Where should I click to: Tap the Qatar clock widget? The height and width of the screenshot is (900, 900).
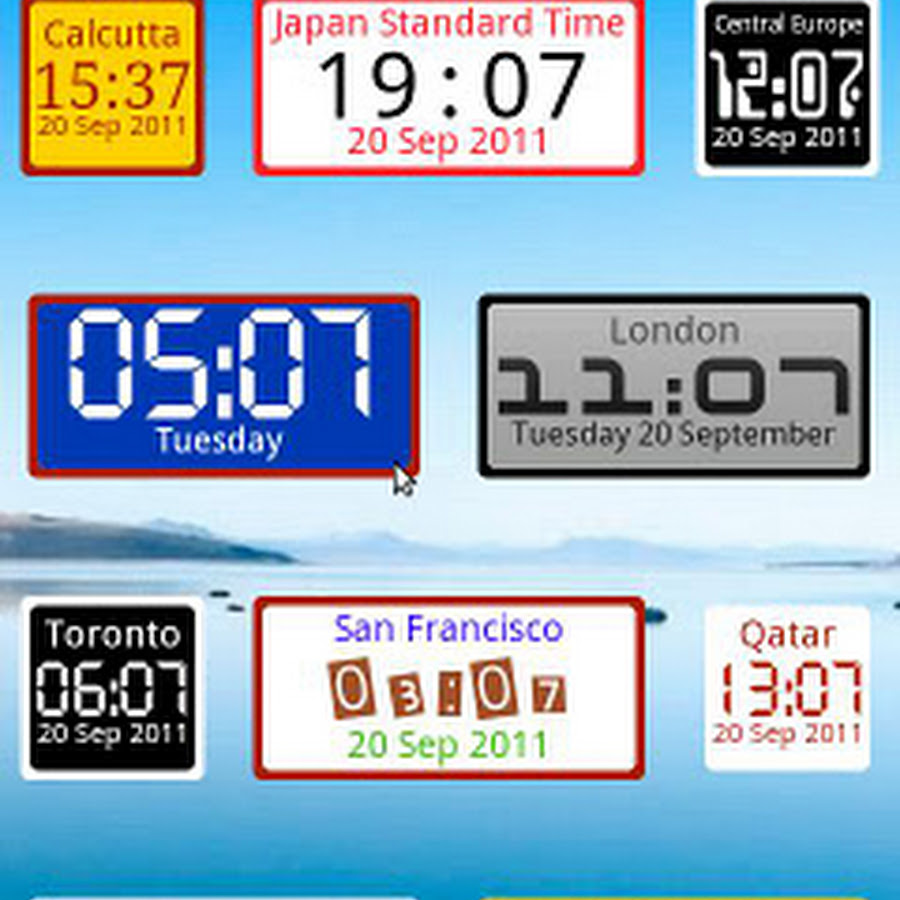[x=787, y=688]
